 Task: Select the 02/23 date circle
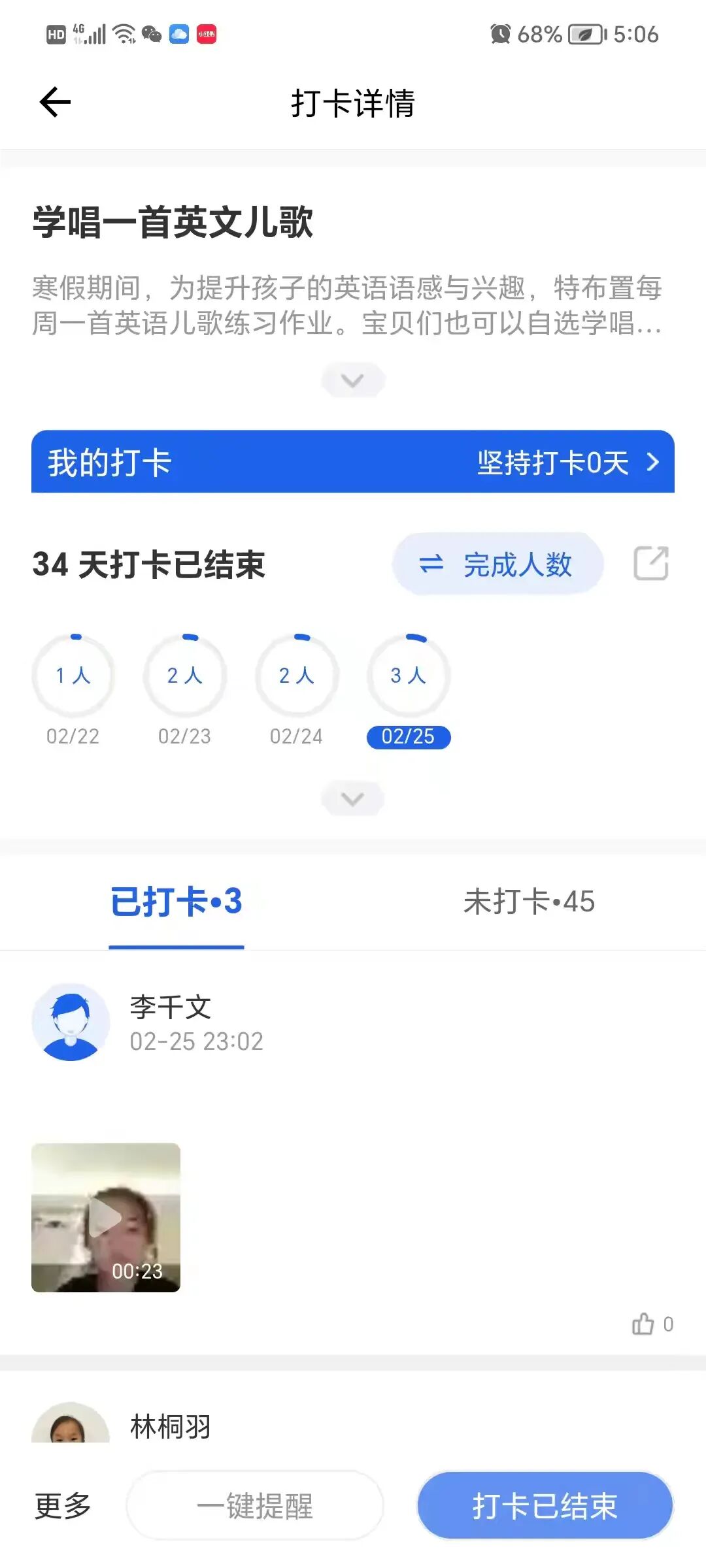pyautogui.click(x=185, y=676)
